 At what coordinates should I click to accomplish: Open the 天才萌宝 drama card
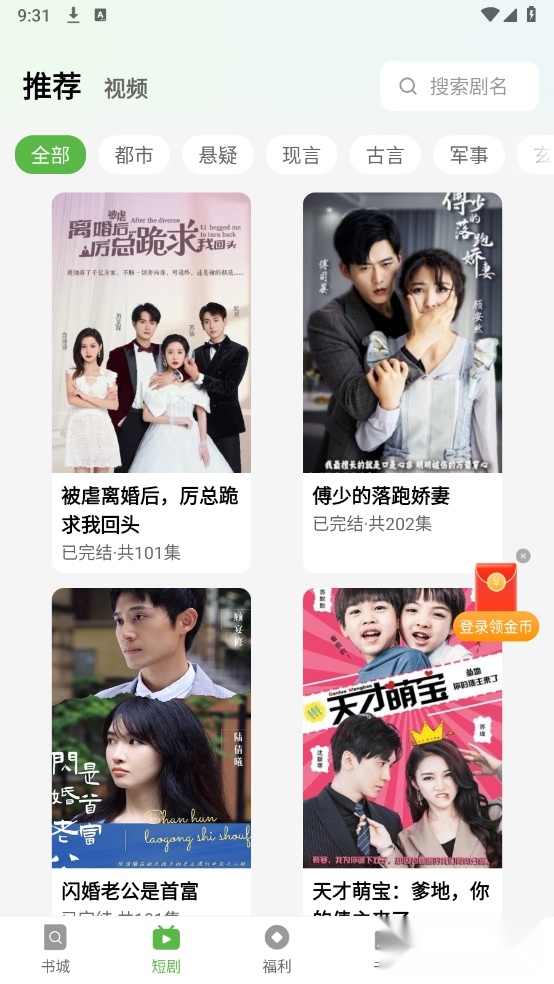[x=402, y=751]
